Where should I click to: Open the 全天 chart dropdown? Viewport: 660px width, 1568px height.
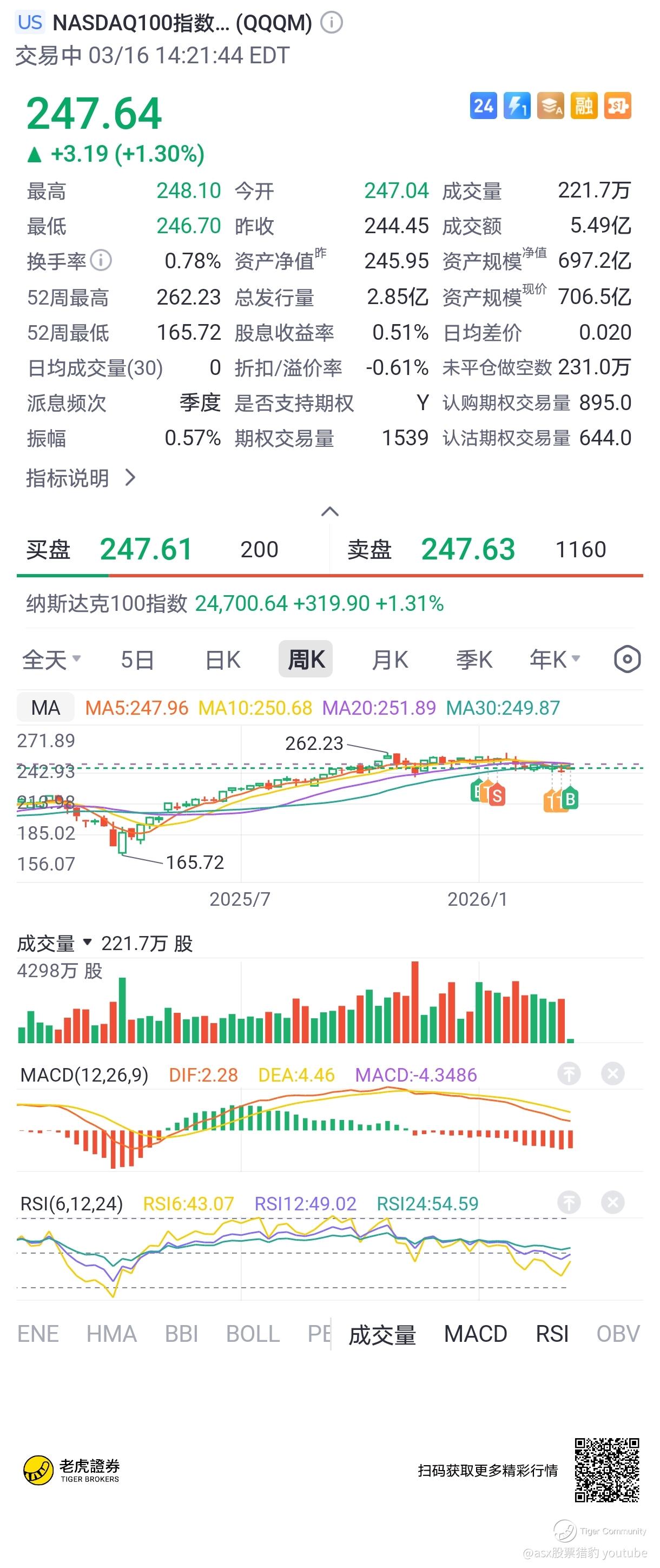52,659
